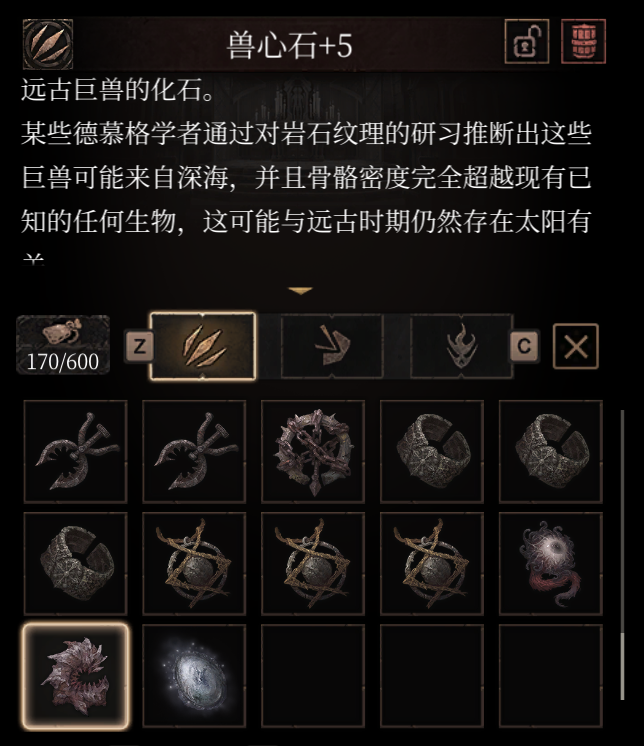Tap the C next category button
This screenshot has width=644, height=746.
[x=524, y=346]
